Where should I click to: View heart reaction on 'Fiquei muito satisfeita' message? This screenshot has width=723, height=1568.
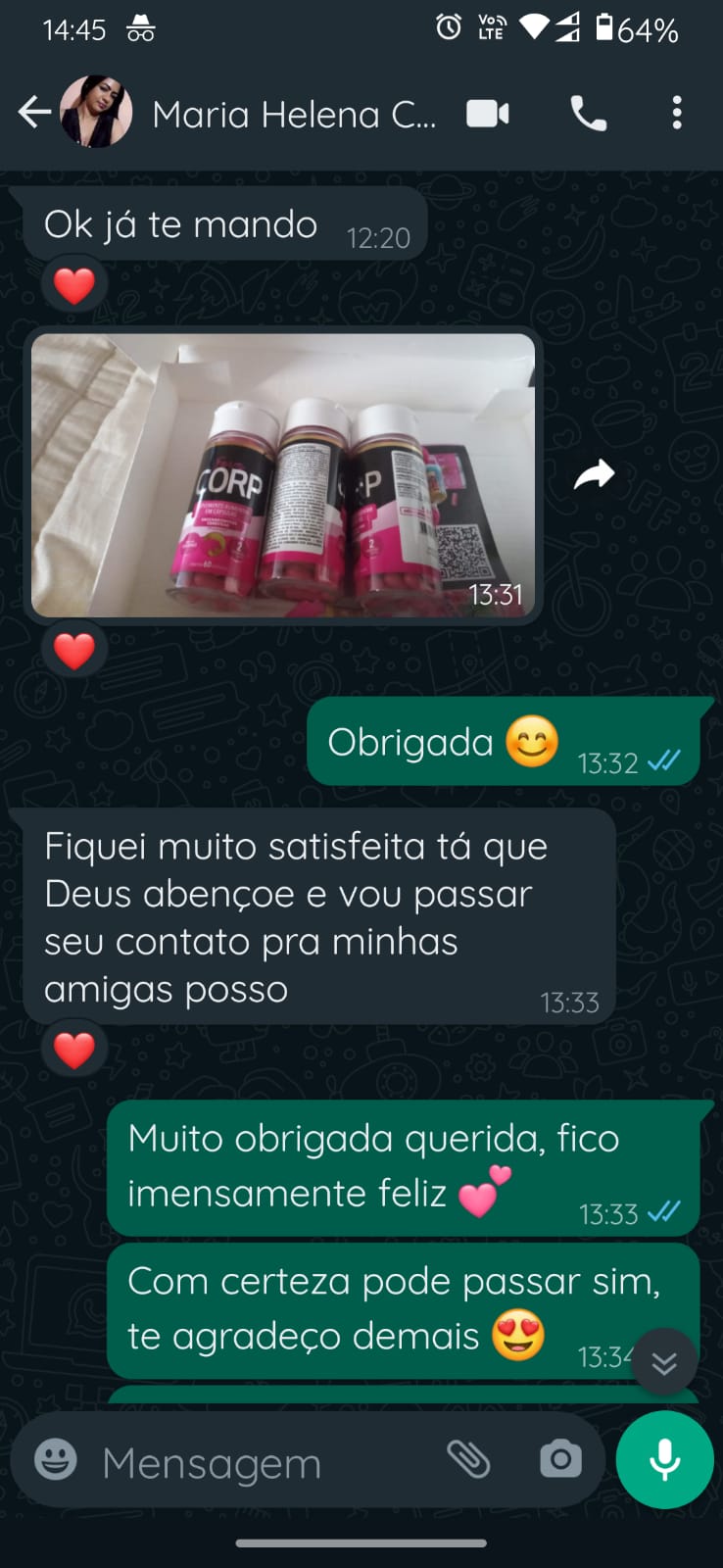click(x=73, y=1051)
